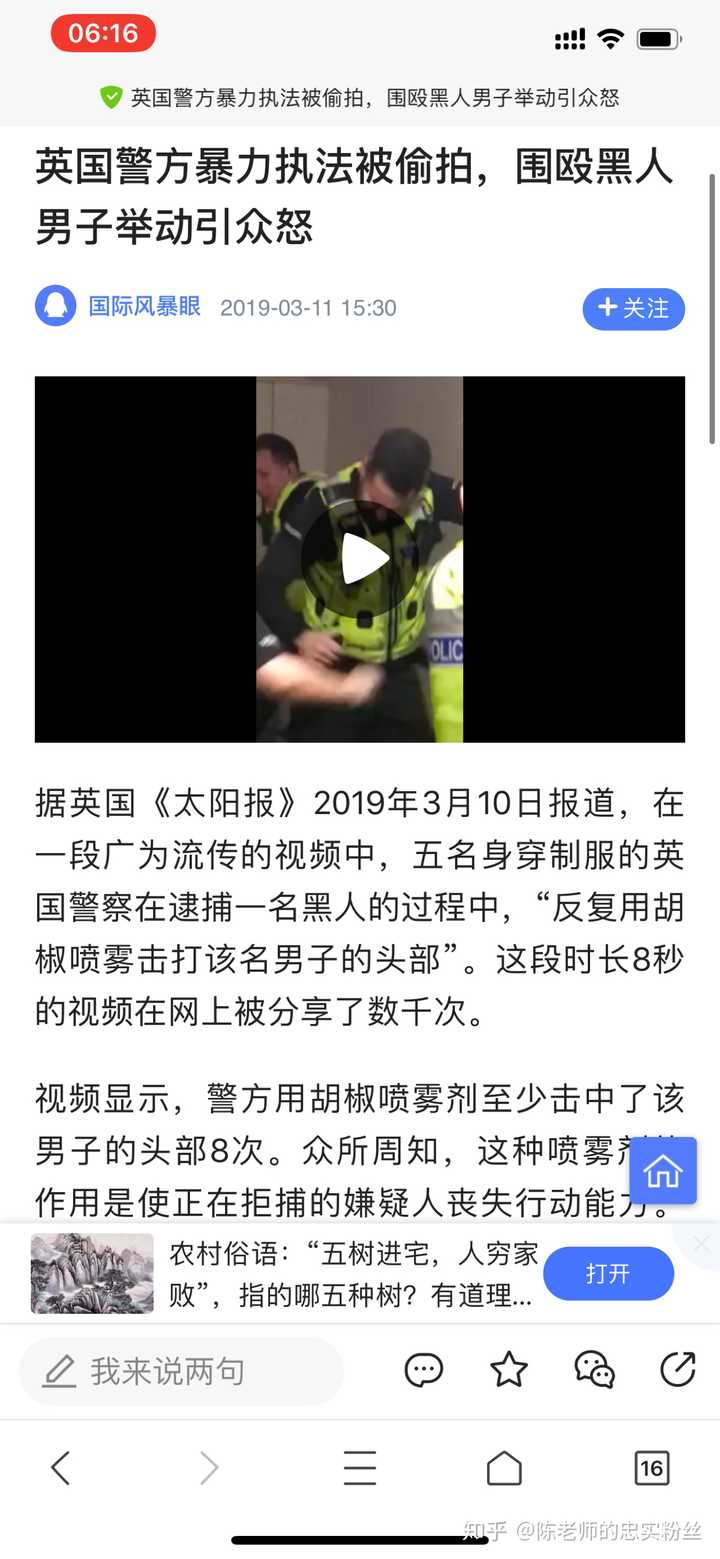The height and width of the screenshot is (1559, 720).
Task: Share article to WeChat
Action: click(594, 1369)
